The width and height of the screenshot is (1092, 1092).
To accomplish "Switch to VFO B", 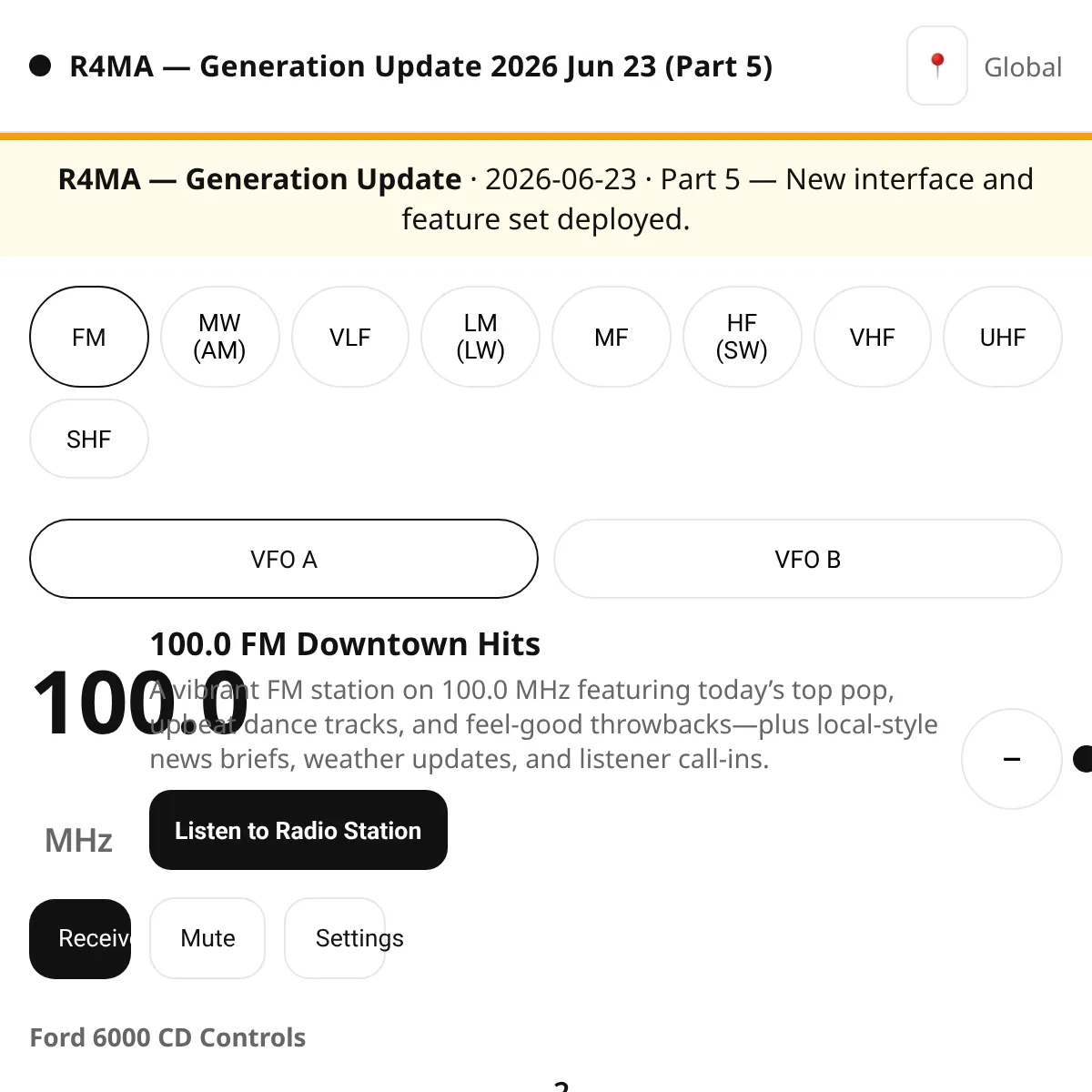I will click(x=808, y=559).
